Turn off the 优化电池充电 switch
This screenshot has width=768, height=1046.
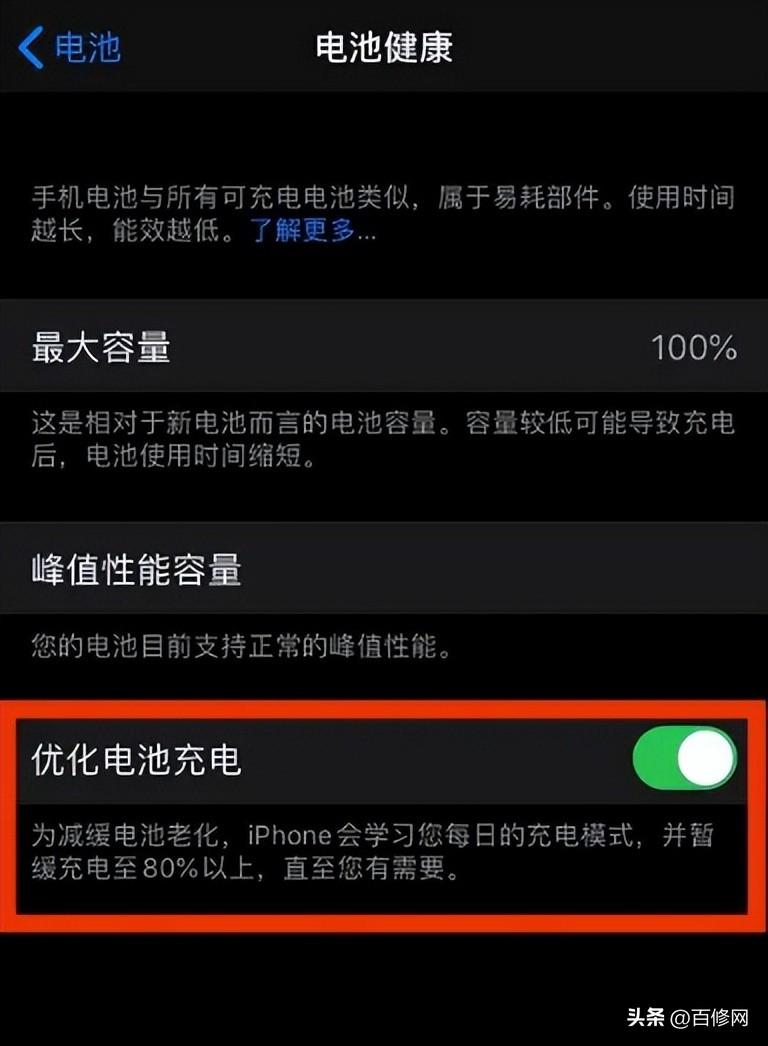685,759
